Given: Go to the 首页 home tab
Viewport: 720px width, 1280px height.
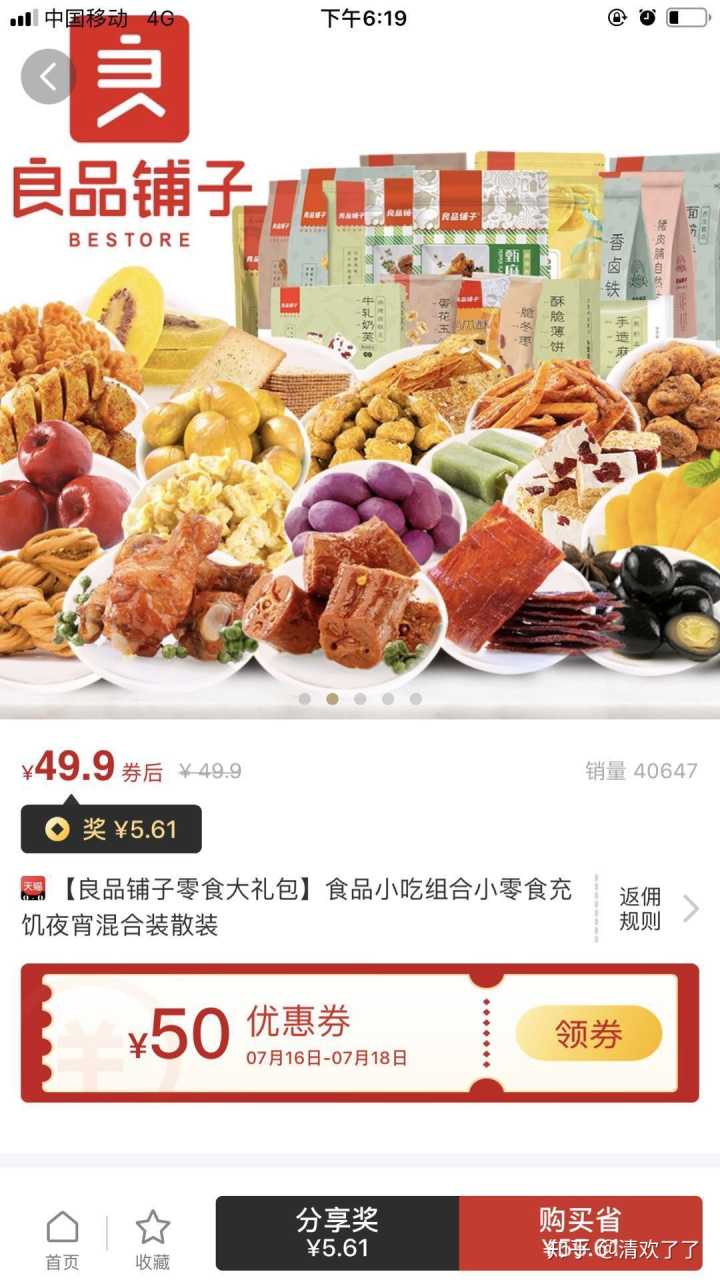Looking at the screenshot, I should 62,1240.
